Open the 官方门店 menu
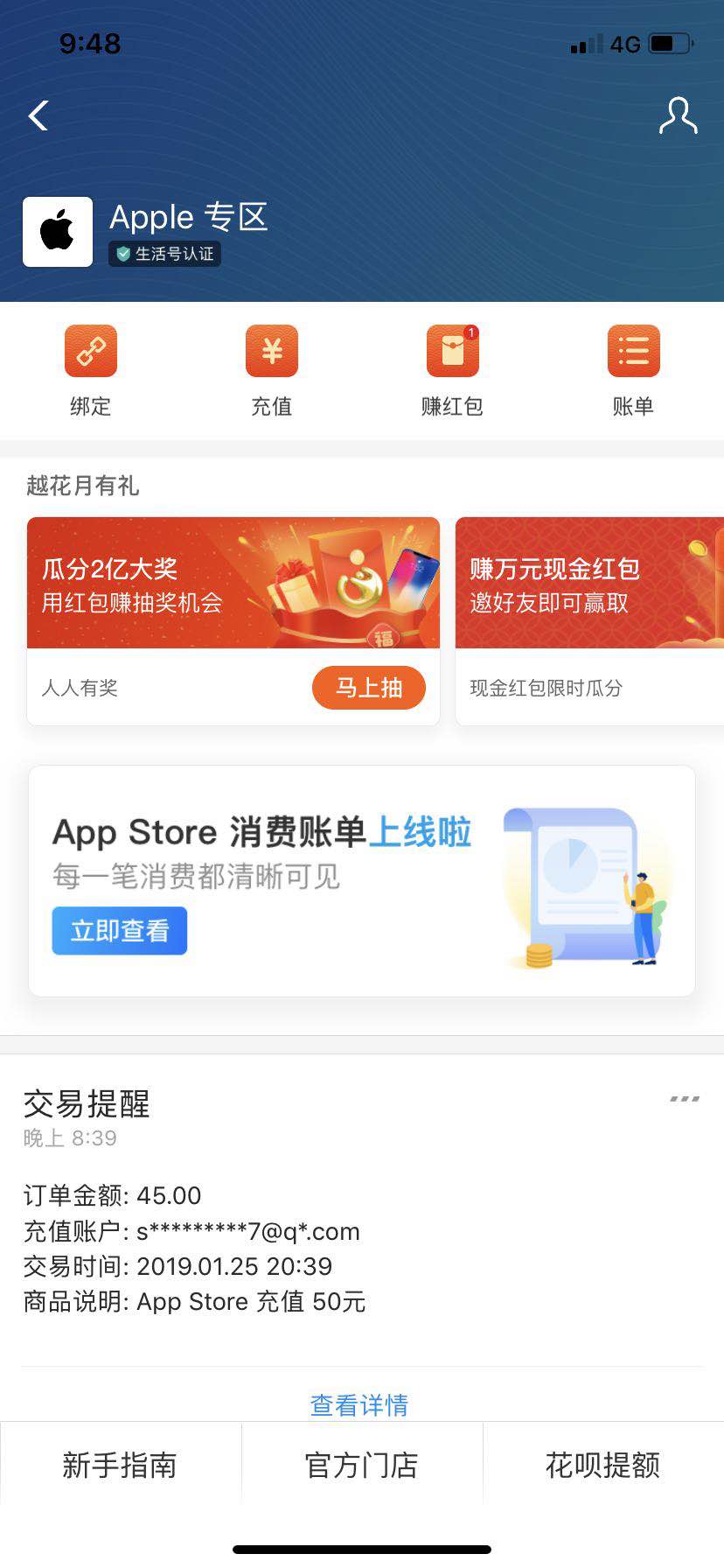This screenshot has height=1568, width=724. tap(361, 1465)
